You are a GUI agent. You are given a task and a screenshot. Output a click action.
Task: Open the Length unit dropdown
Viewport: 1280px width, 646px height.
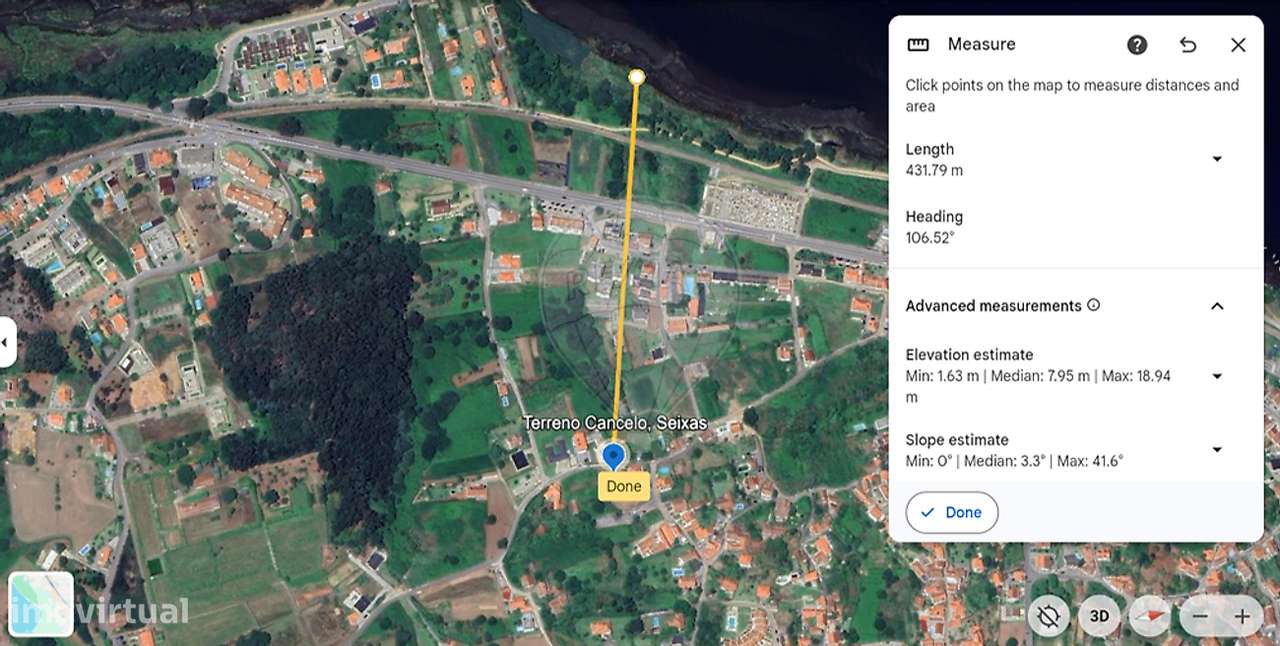click(1217, 159)
